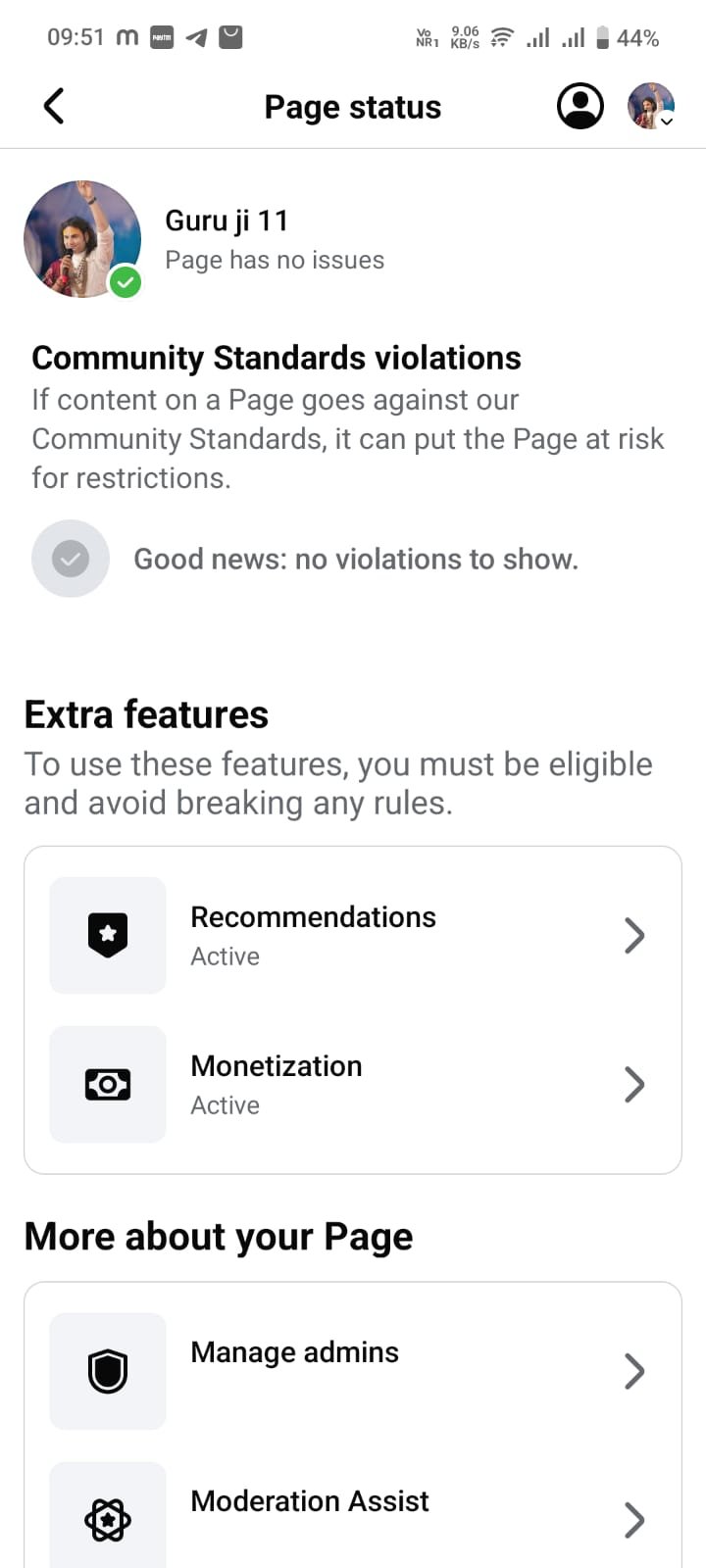The width and height of the screenshot is (706, 1568).
Task: Open Manage admins
Action: 353,1371
